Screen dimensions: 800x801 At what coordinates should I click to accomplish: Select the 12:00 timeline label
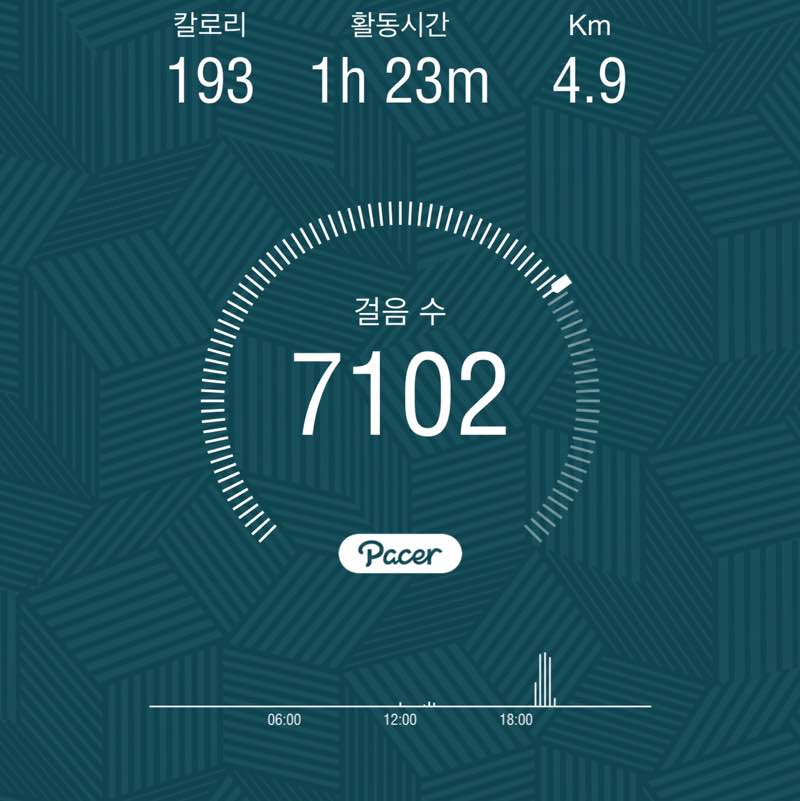coord(398,716)
